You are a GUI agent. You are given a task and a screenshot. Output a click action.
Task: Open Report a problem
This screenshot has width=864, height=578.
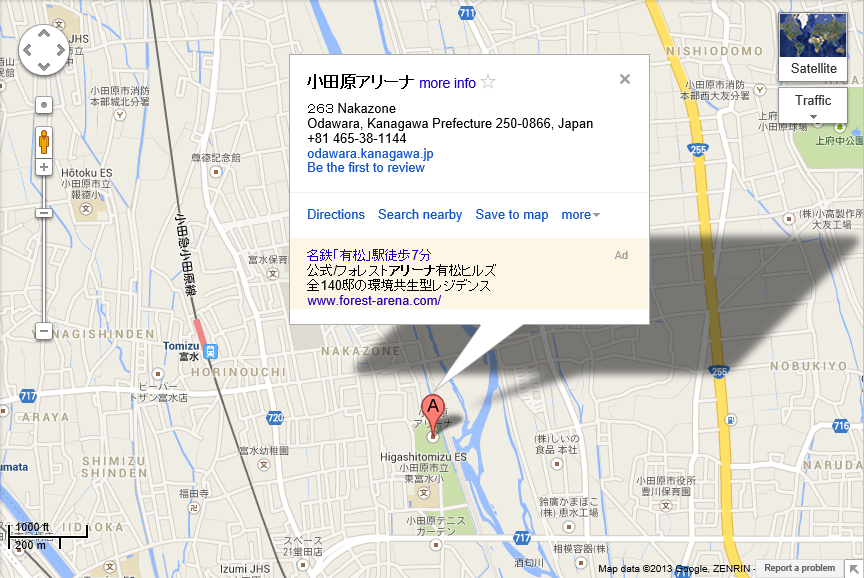pos(799,568)
